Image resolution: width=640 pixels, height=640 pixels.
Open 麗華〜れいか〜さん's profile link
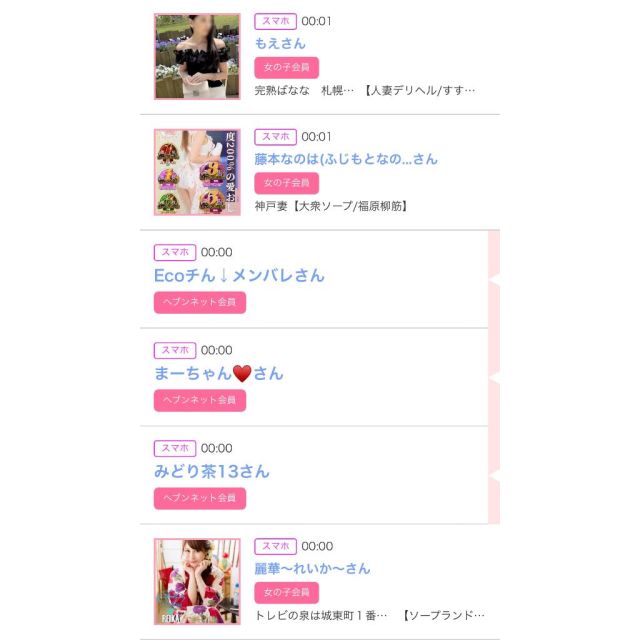coord(312,569)
